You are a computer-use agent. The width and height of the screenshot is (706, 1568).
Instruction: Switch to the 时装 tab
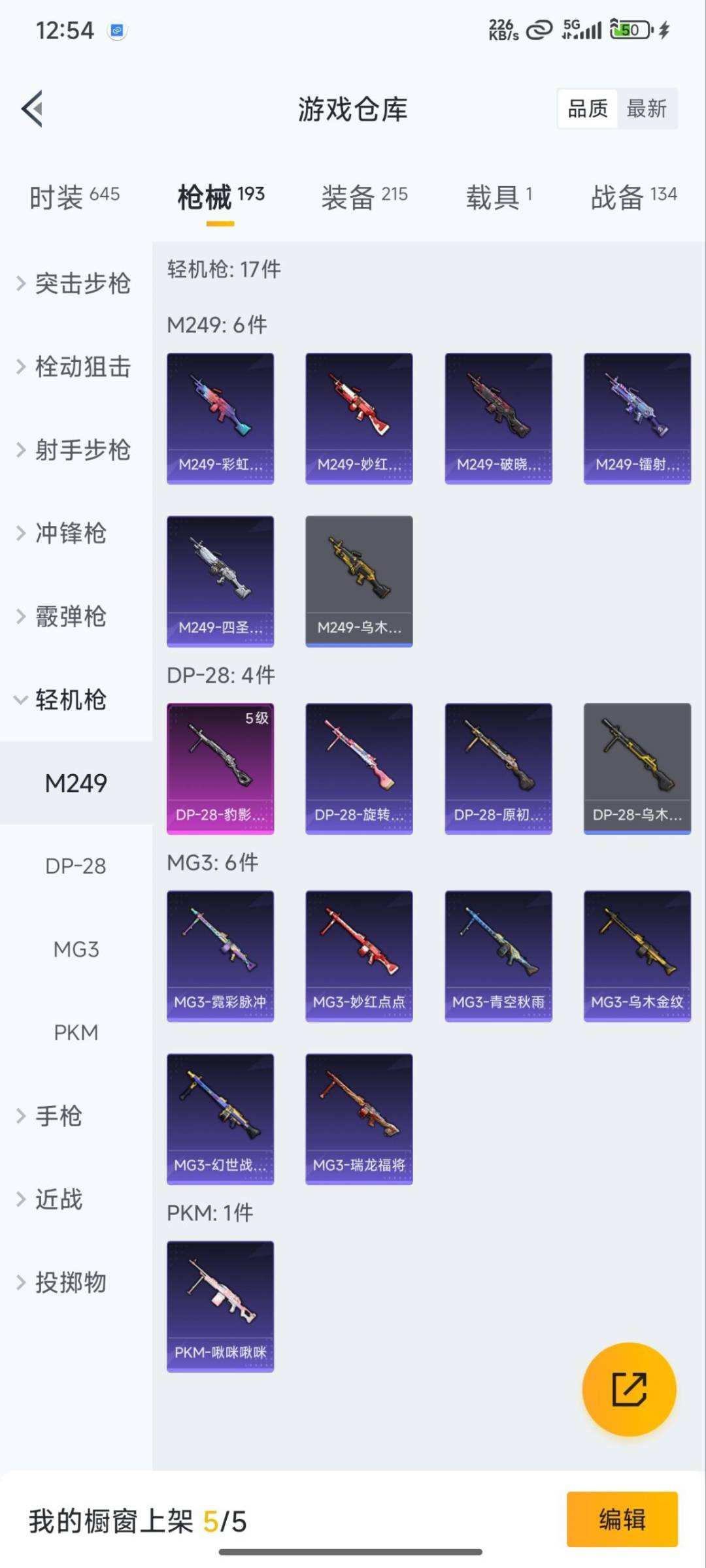point(75,196)
